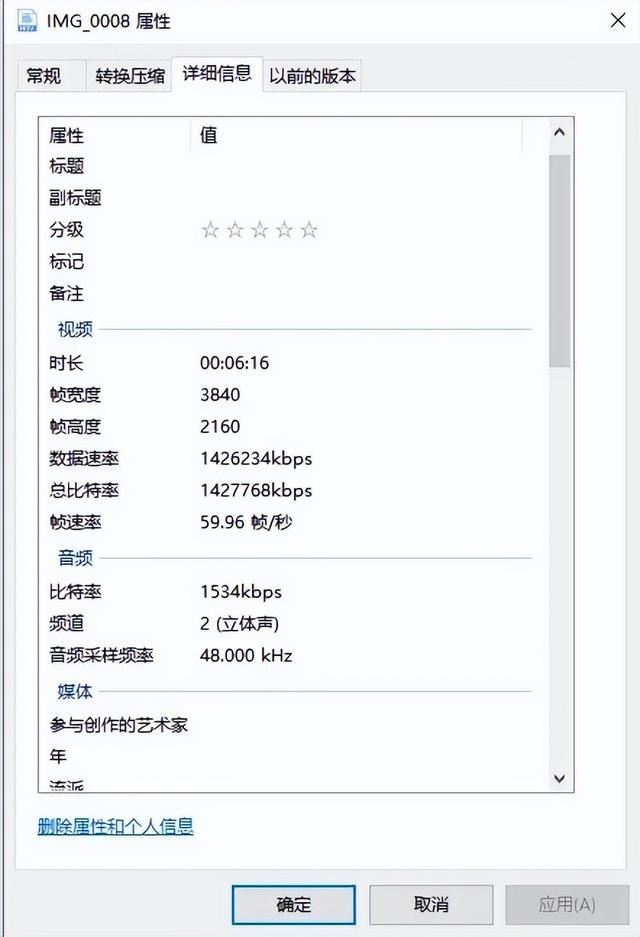Screen dimensions: 640x937
Task: Cancel the dialog with 取消
Action: pos(431,904)
